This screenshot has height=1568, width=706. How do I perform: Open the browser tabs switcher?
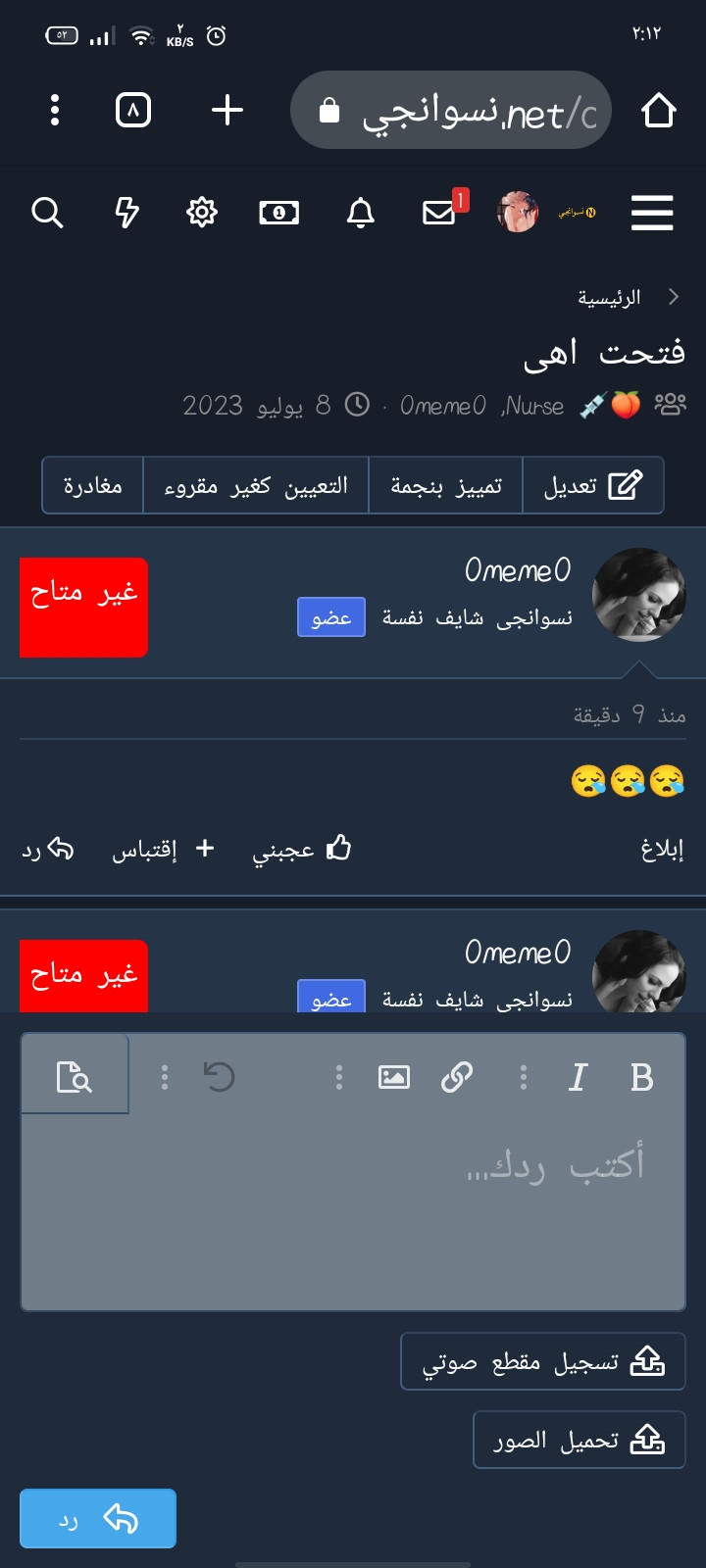[133, 110]
